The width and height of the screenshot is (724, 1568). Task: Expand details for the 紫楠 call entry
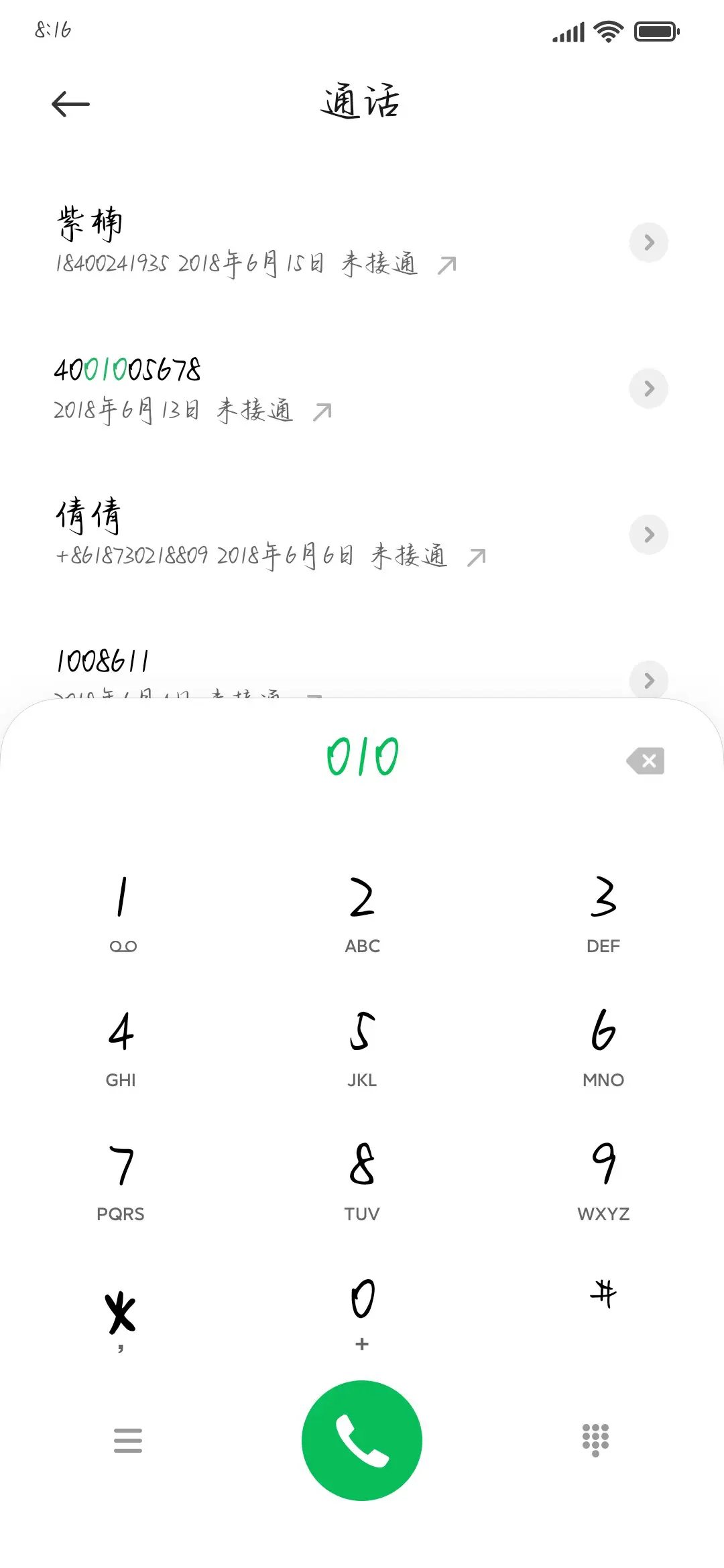coord(648,243)
